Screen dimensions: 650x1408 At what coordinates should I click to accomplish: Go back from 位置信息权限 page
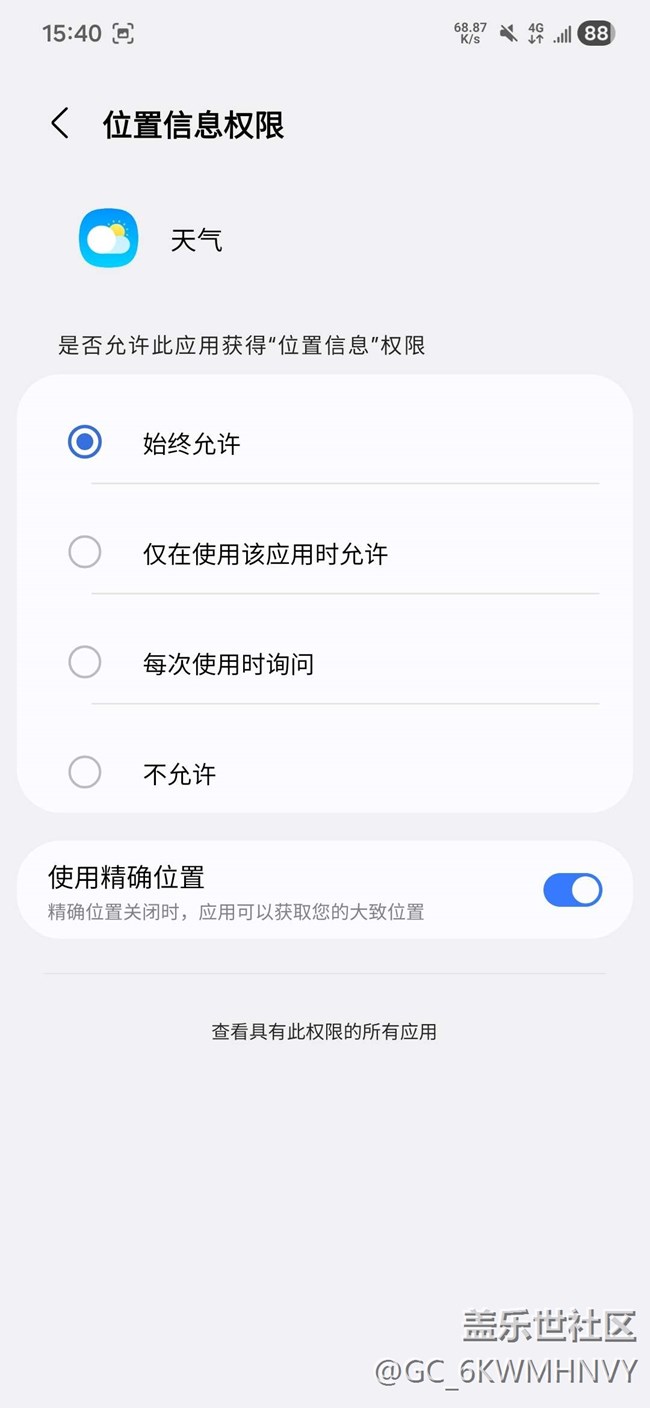[60, 124]
